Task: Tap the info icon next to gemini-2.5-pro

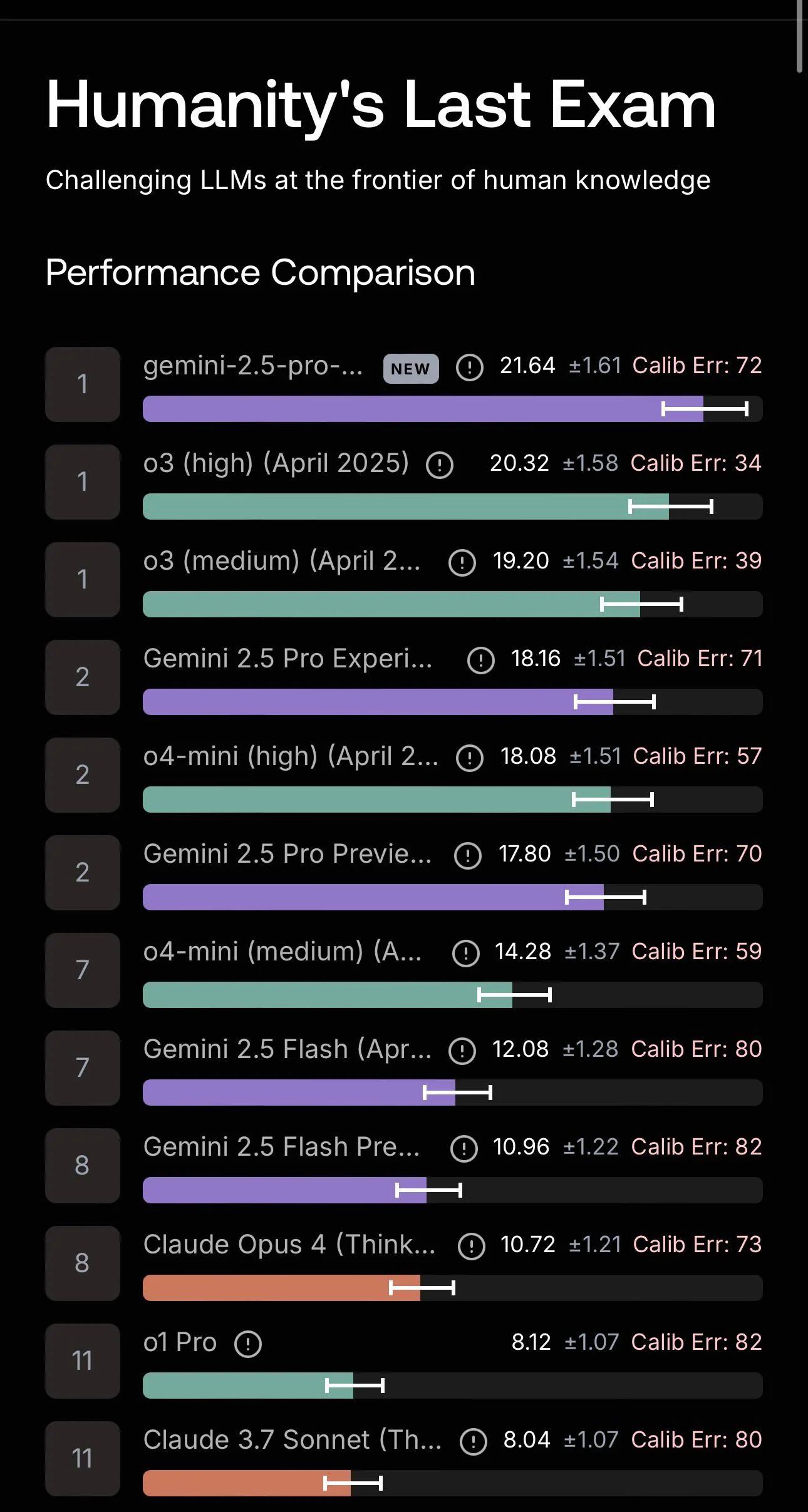Action: pyautogui.click(x=469, y=367)
